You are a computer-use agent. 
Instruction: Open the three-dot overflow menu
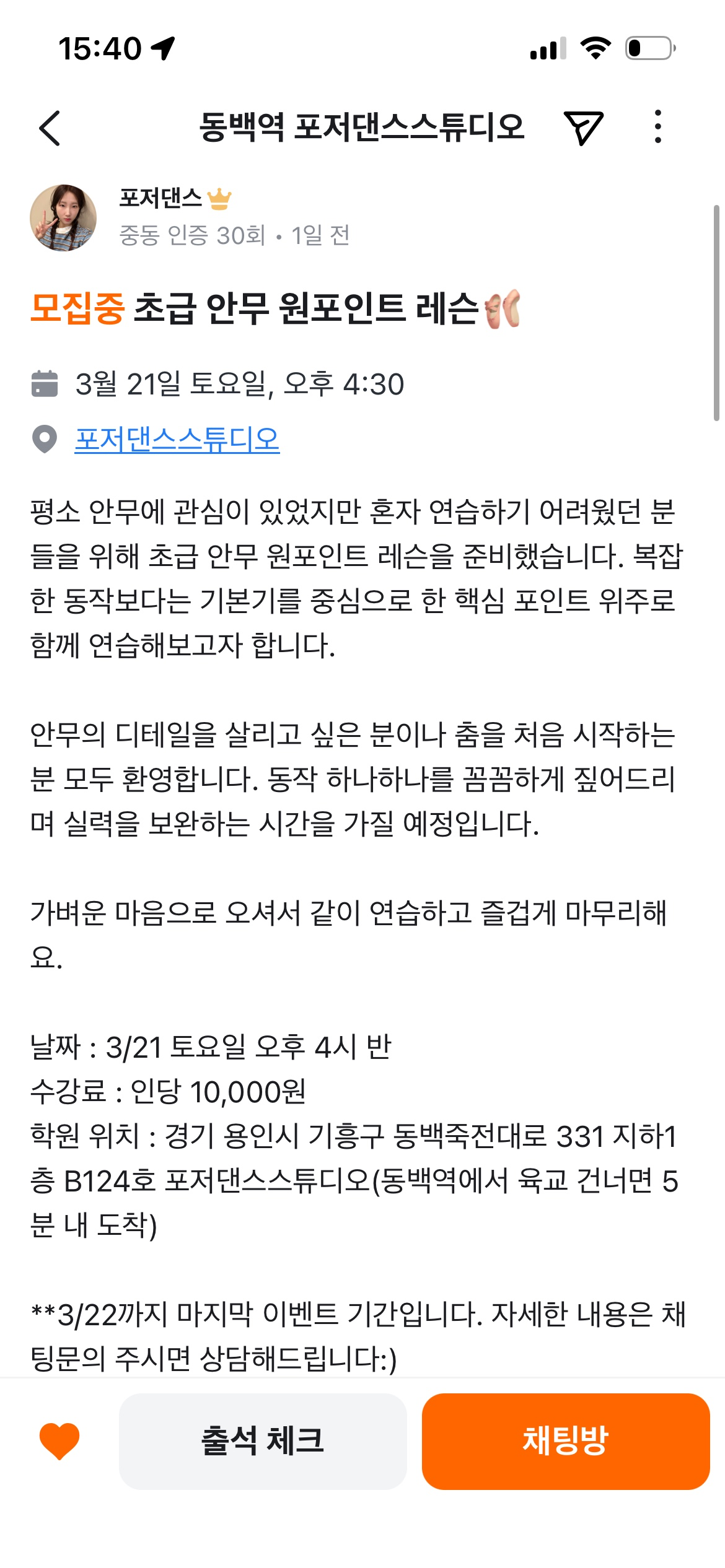657,127
